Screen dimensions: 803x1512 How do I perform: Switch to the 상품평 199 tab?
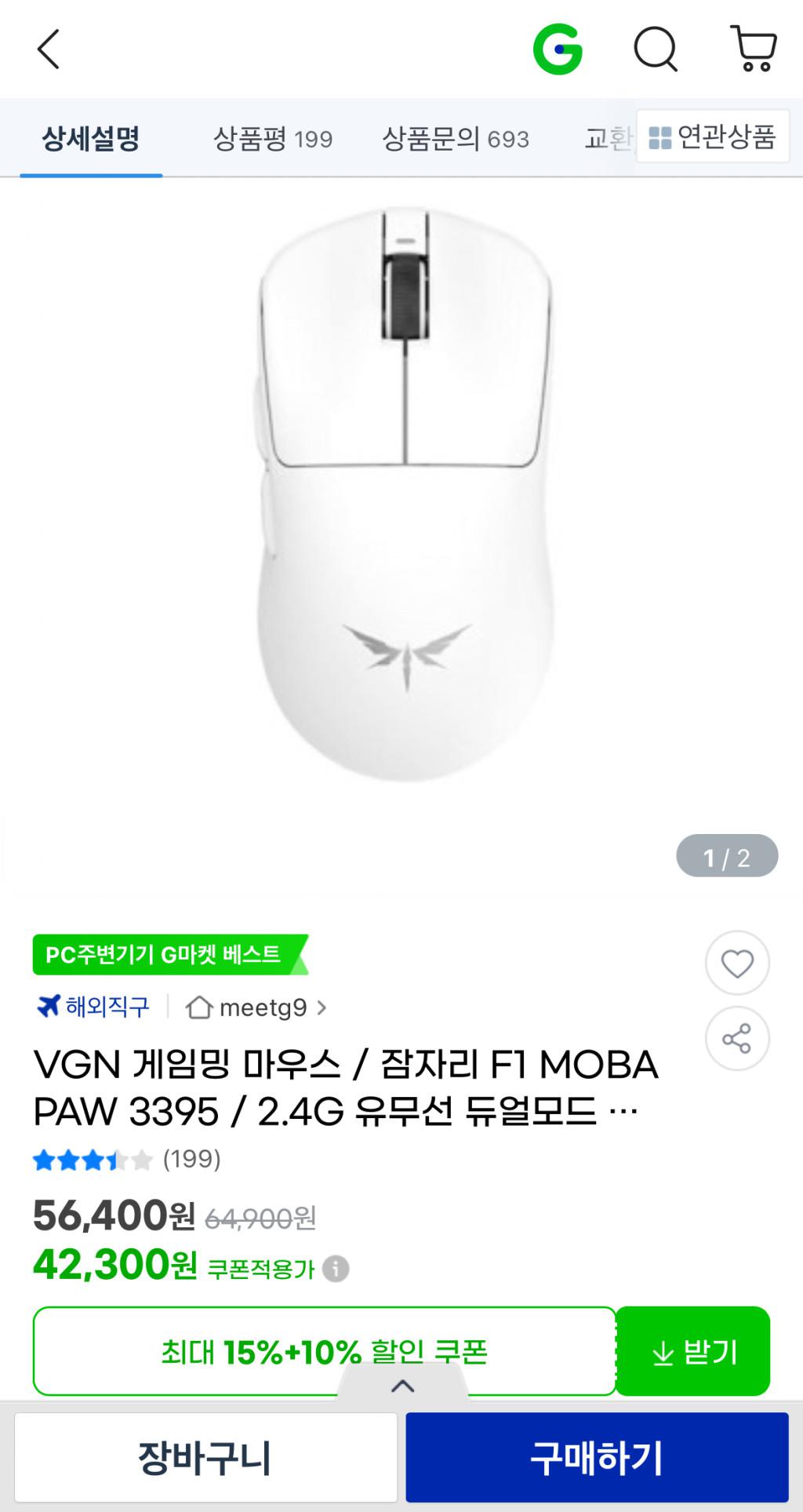273,139
